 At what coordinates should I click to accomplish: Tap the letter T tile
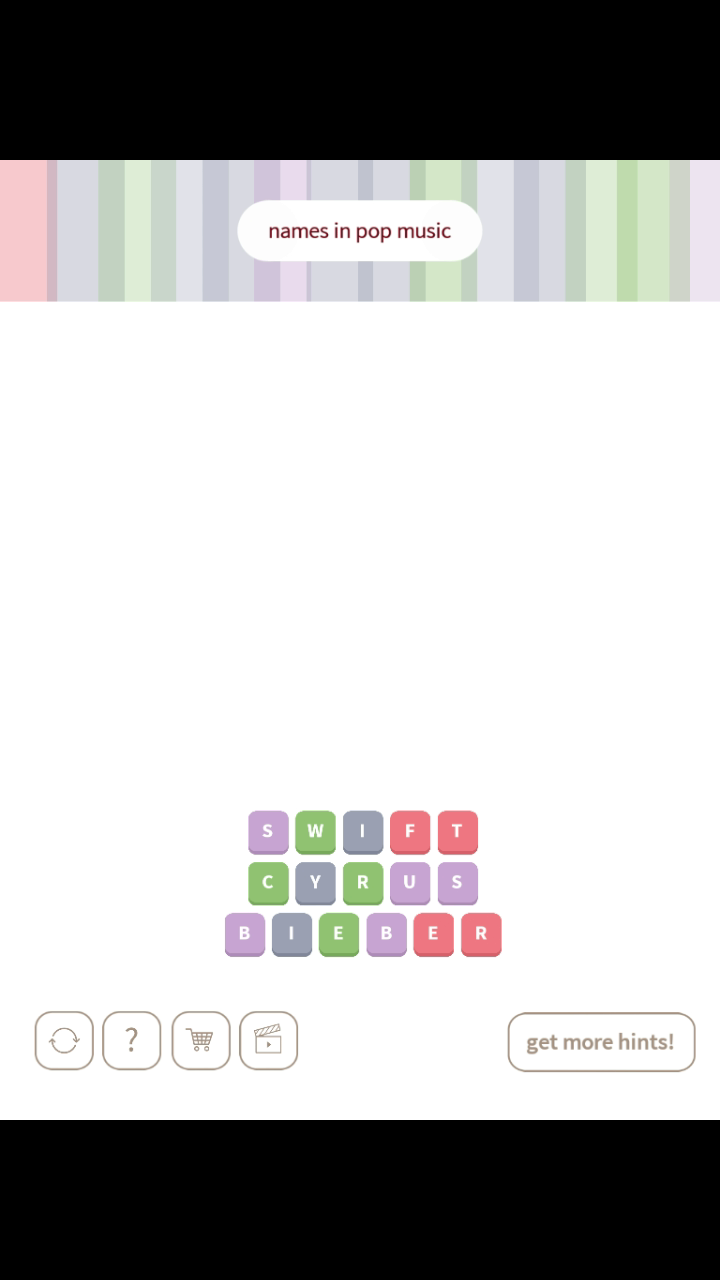click(x=457, y=831)
